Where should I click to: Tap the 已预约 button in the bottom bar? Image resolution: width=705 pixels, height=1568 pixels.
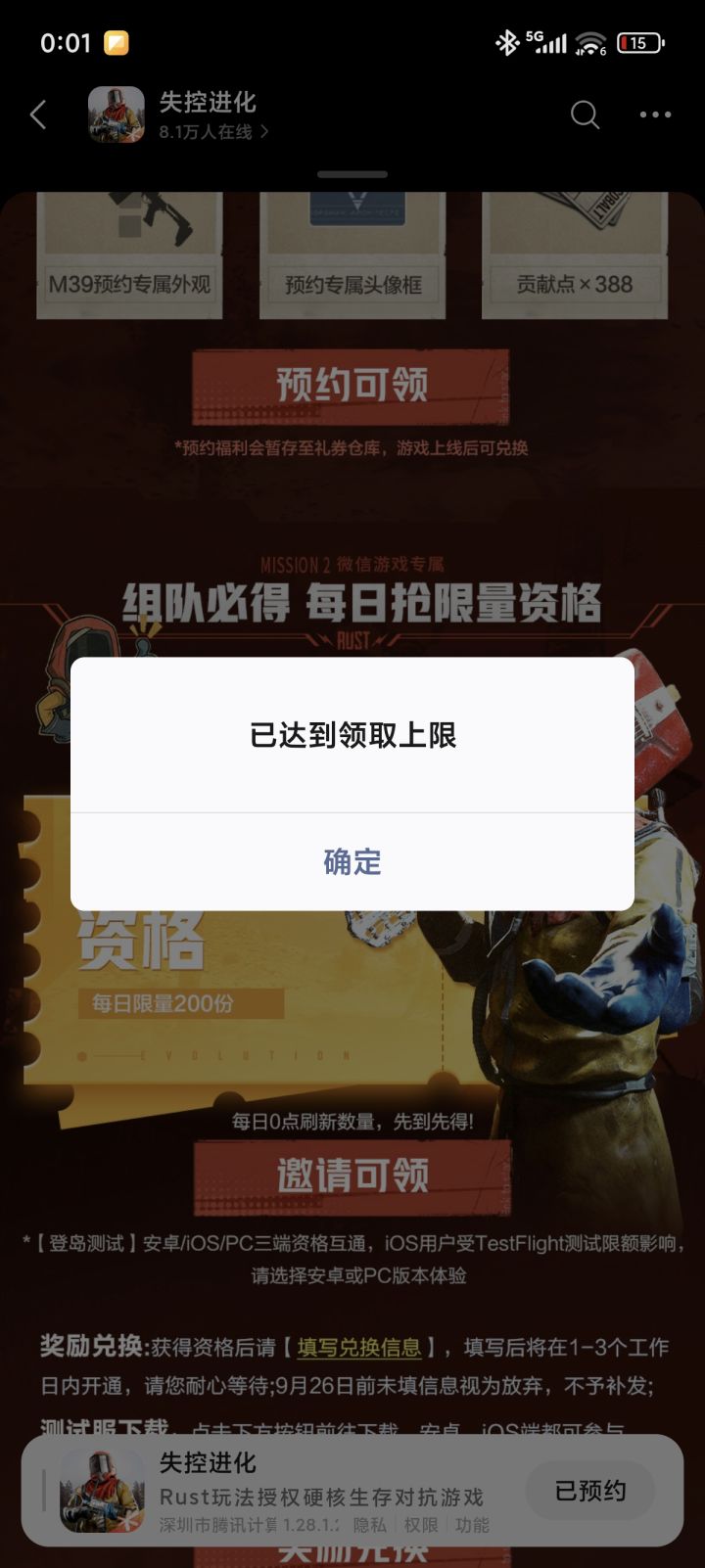(590, 1490)
